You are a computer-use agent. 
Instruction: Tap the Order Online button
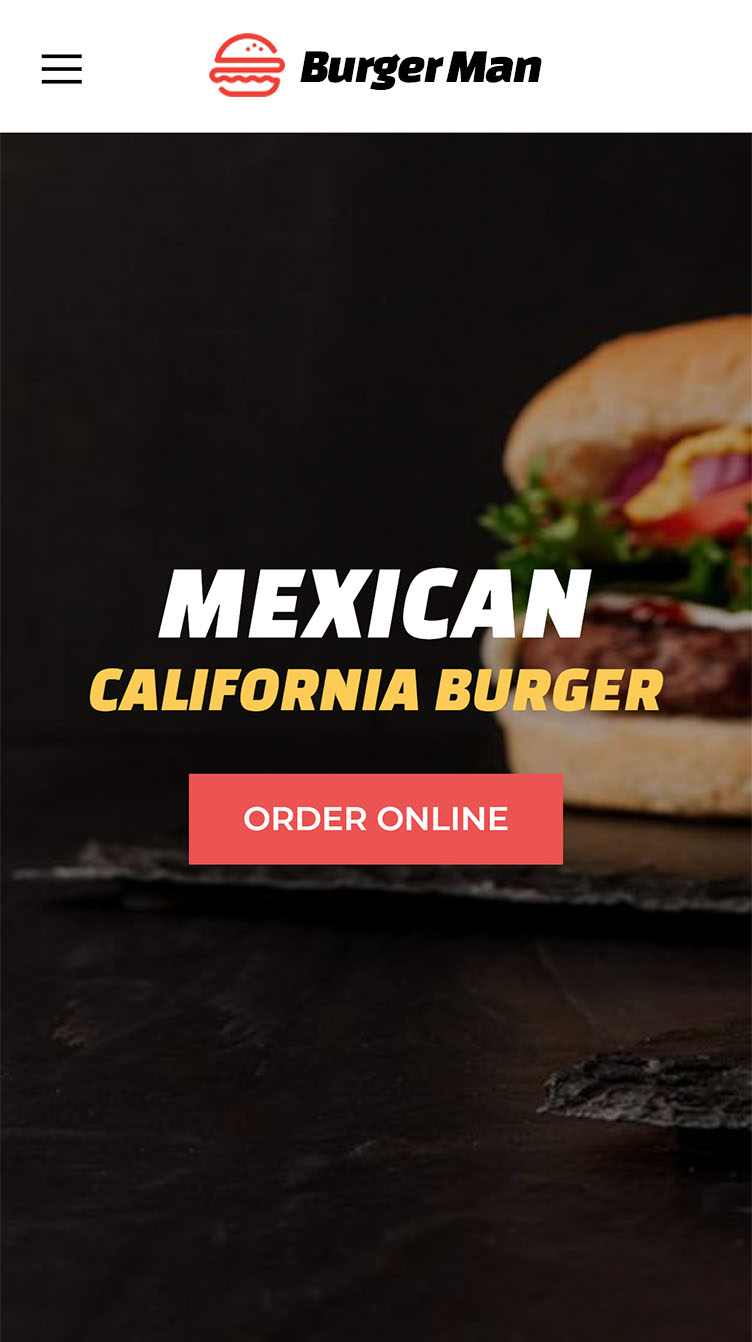click(x=375, y=818)
